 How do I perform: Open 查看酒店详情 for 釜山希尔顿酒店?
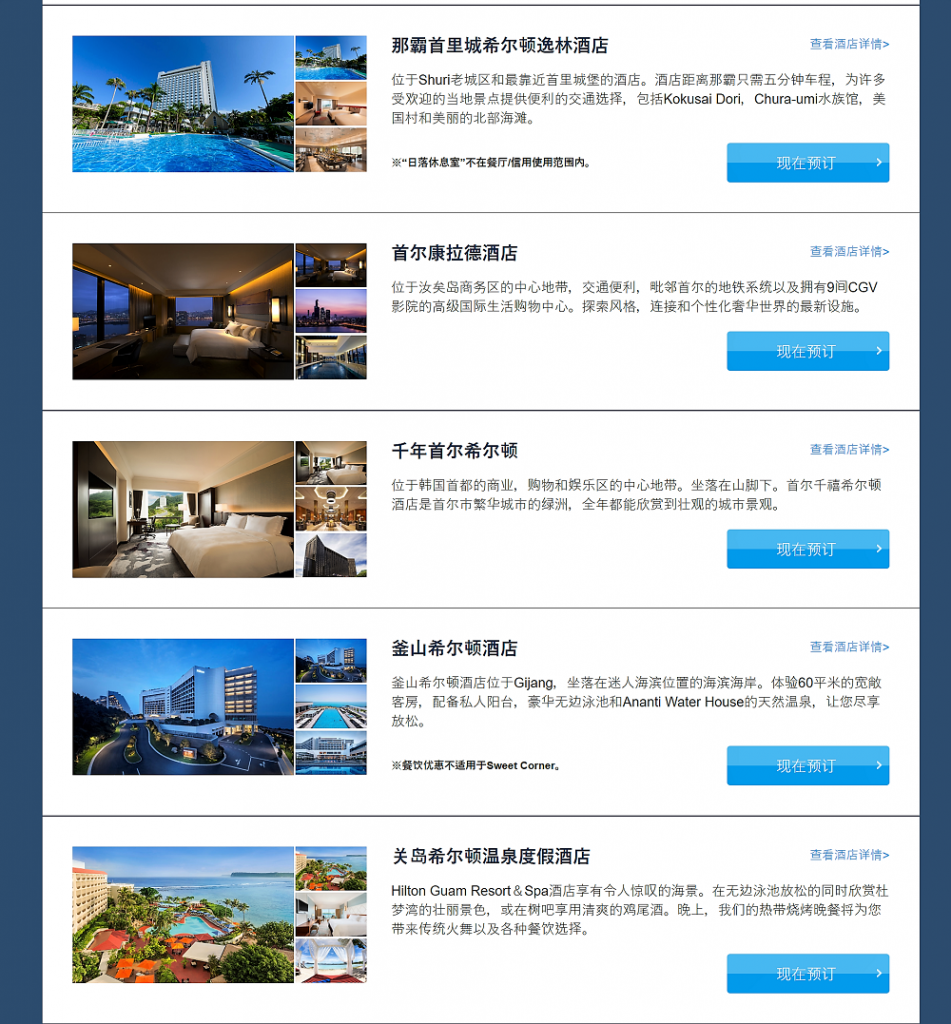click(849, 647)
